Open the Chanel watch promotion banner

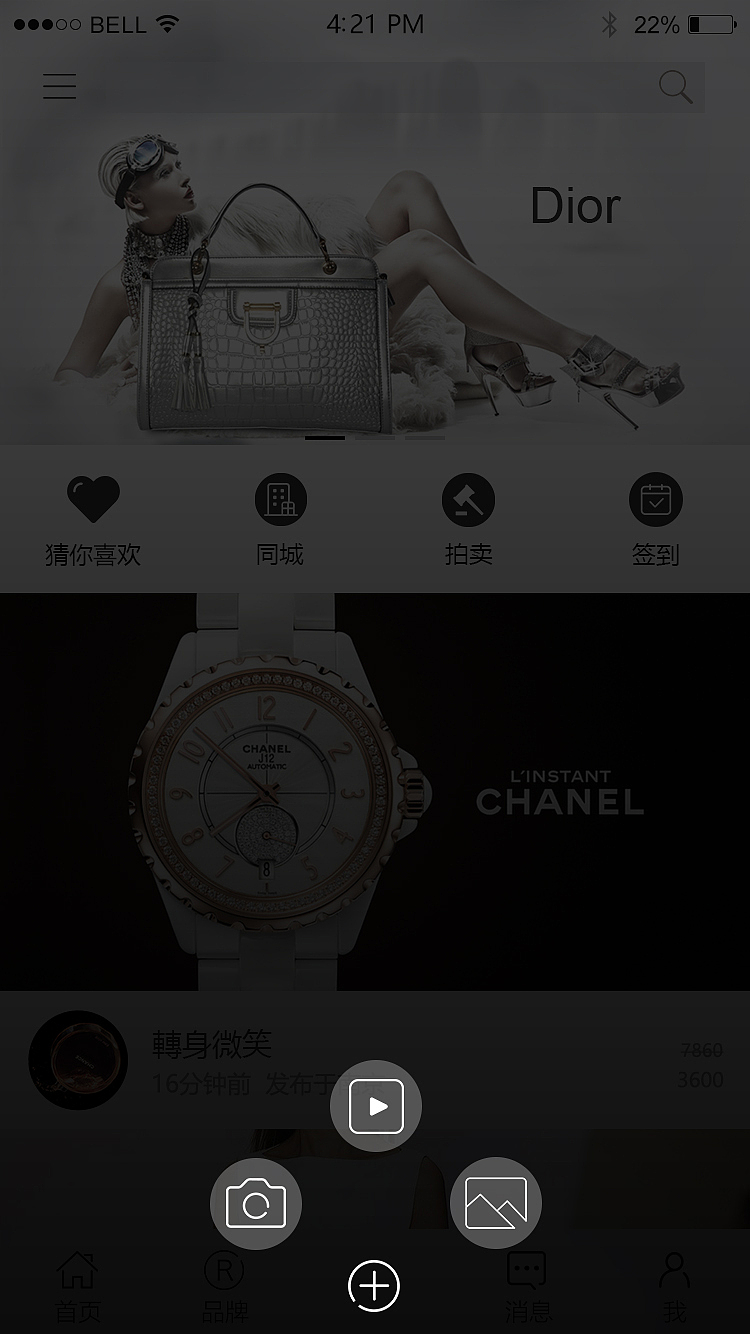tap(375, 790)
